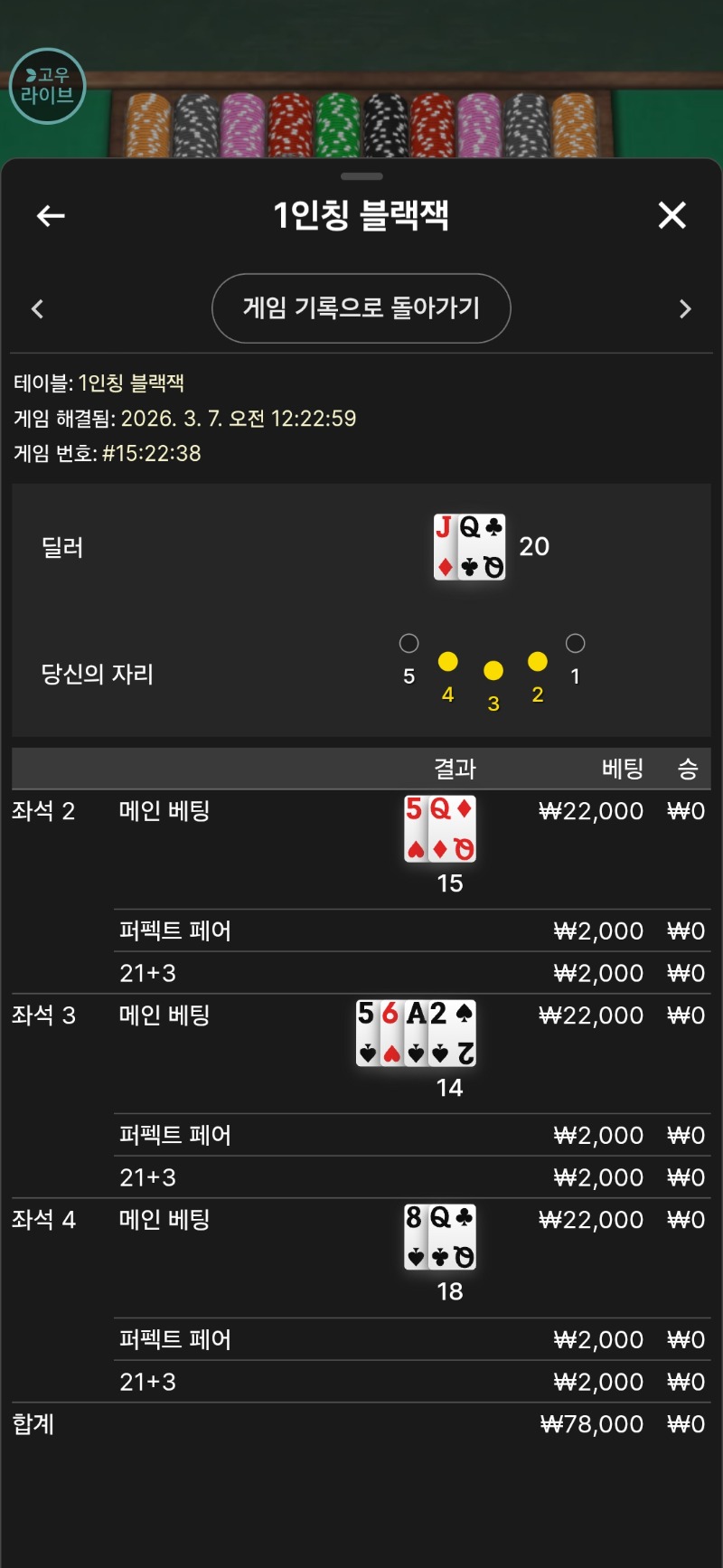Close the 1인칭 블랙잭 history panel
The width and height of the screenshot is (723, 1568).
[x=671, y=215]
